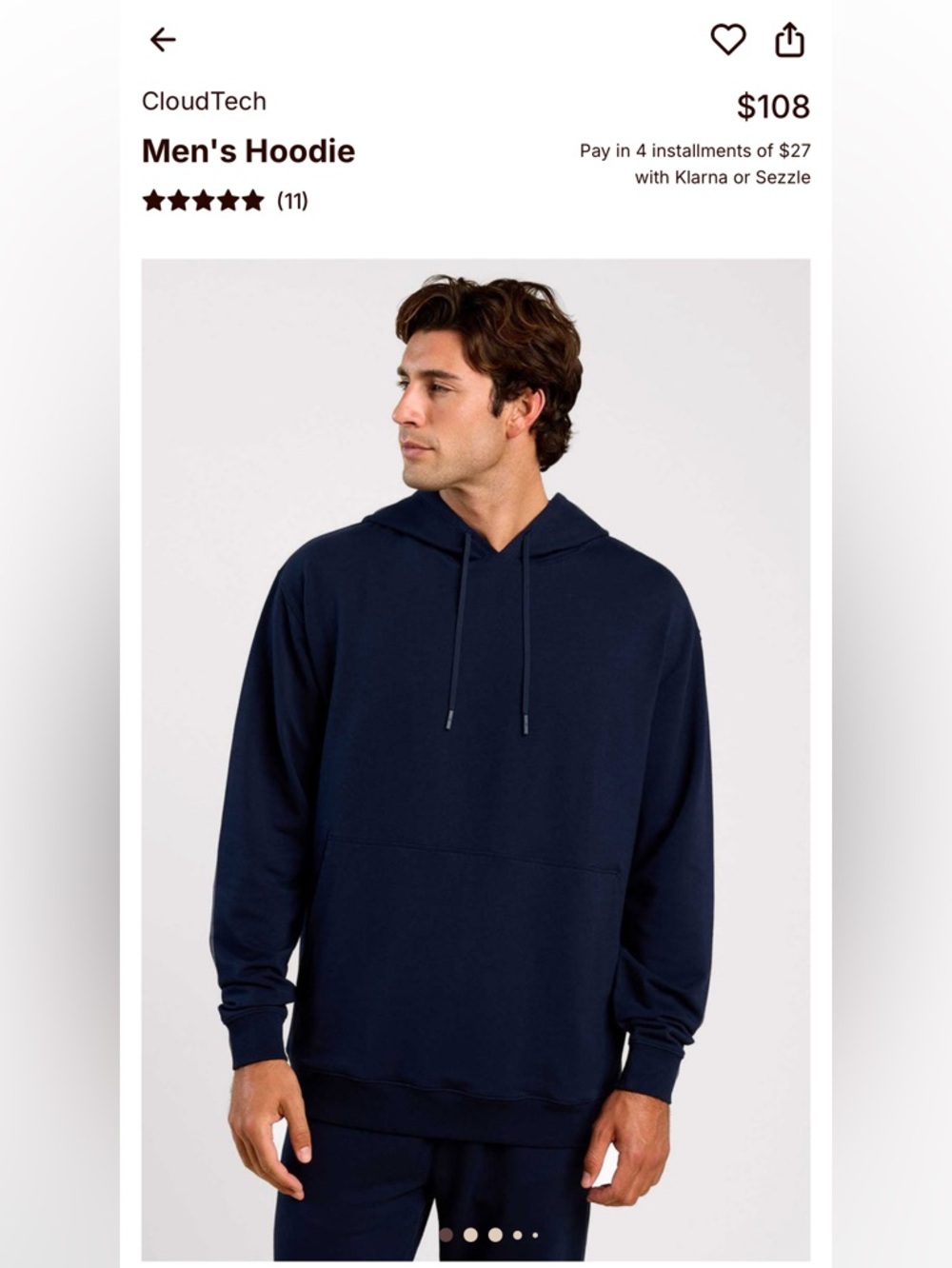Viewport: 952px width, 1268px height.
Task: Tap the heart icon in the top bar
Action: [728, 39]
